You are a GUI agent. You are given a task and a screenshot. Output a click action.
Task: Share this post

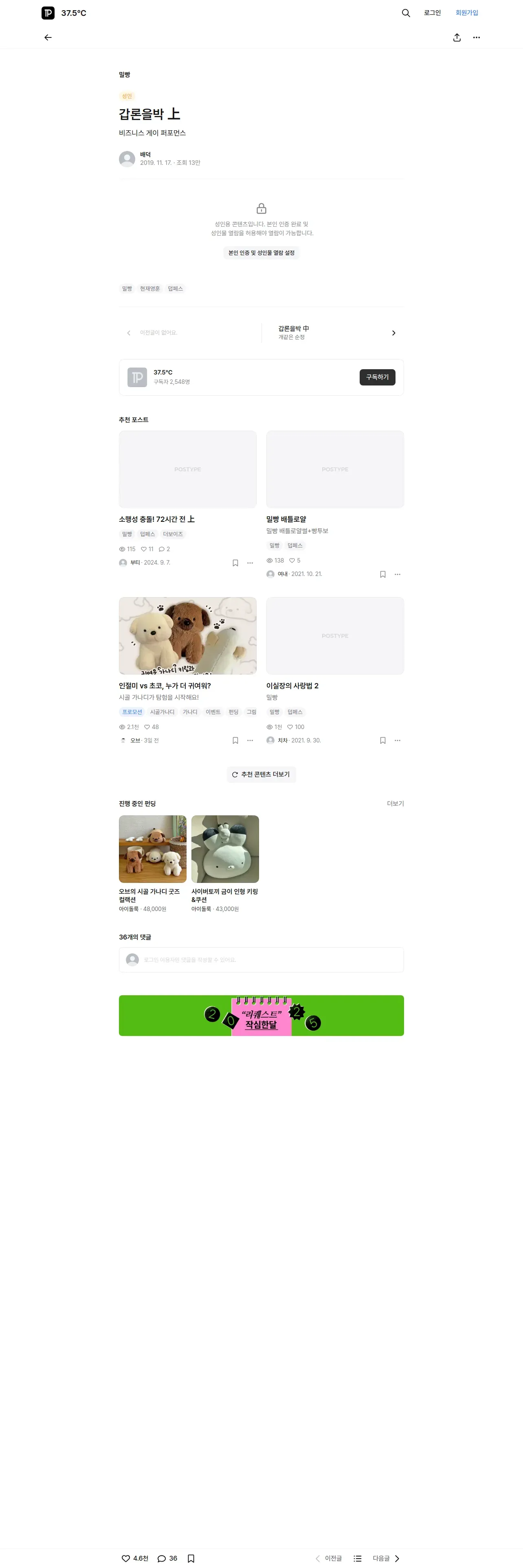(457, 38)
